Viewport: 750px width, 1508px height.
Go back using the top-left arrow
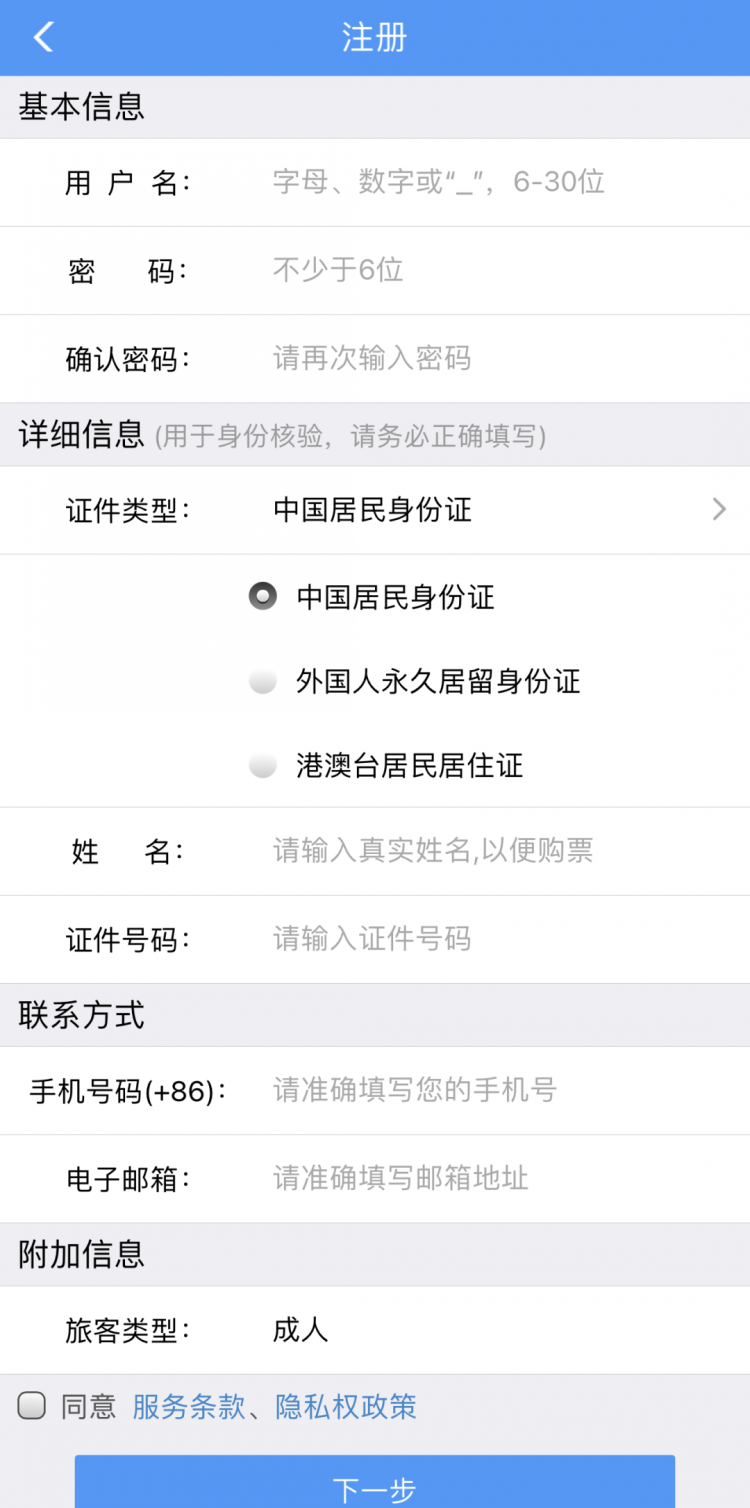click(x=43, y=37)
